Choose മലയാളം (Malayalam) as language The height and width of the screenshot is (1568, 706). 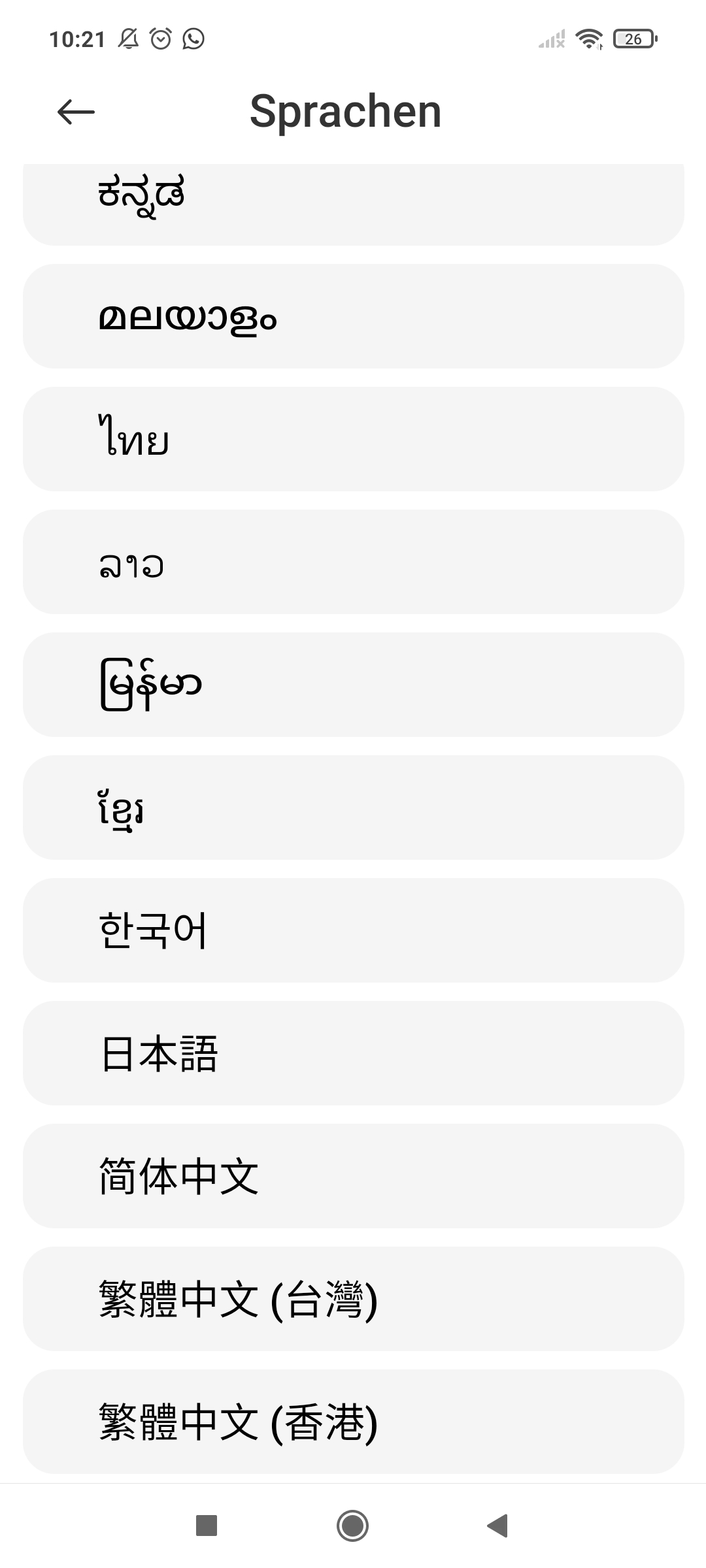tap(353, 316)
